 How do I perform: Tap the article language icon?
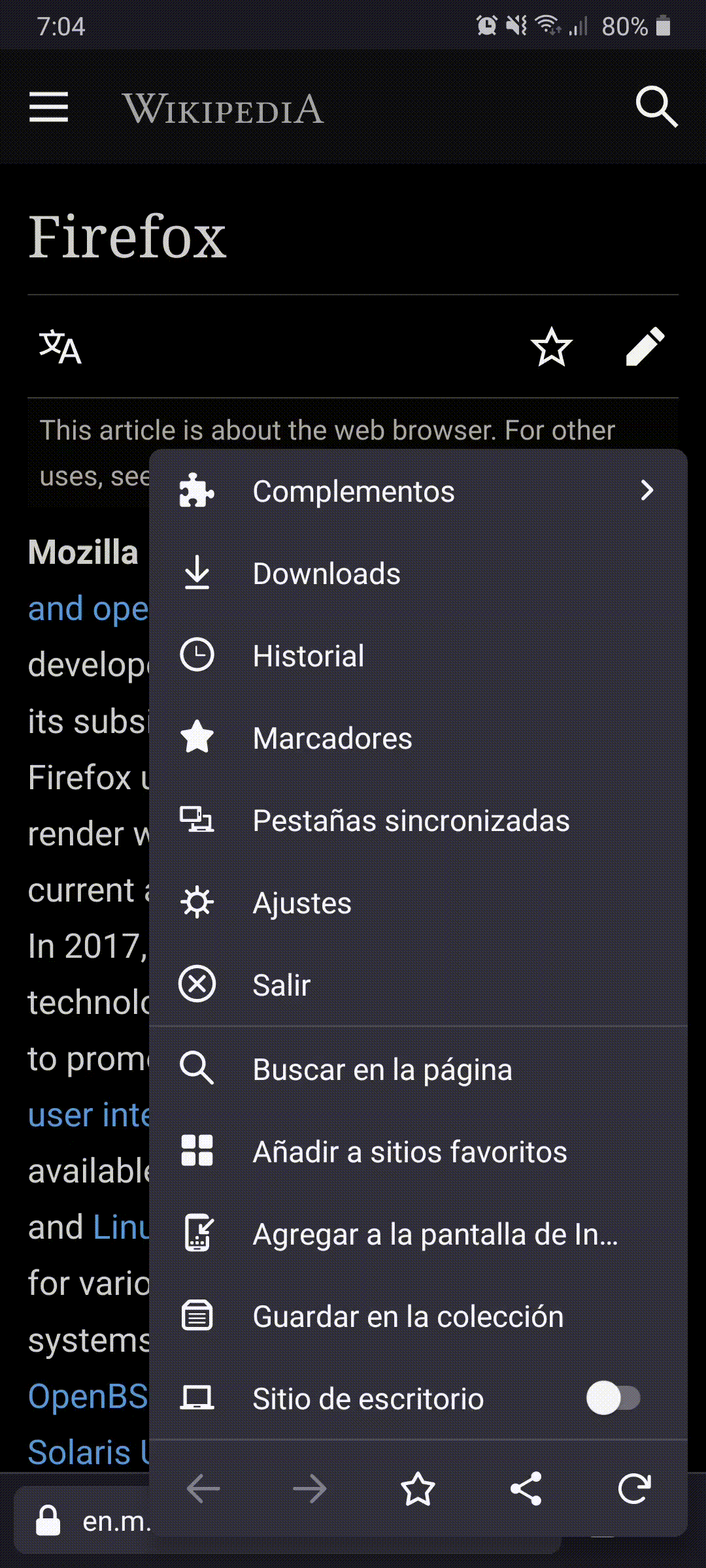60,346
